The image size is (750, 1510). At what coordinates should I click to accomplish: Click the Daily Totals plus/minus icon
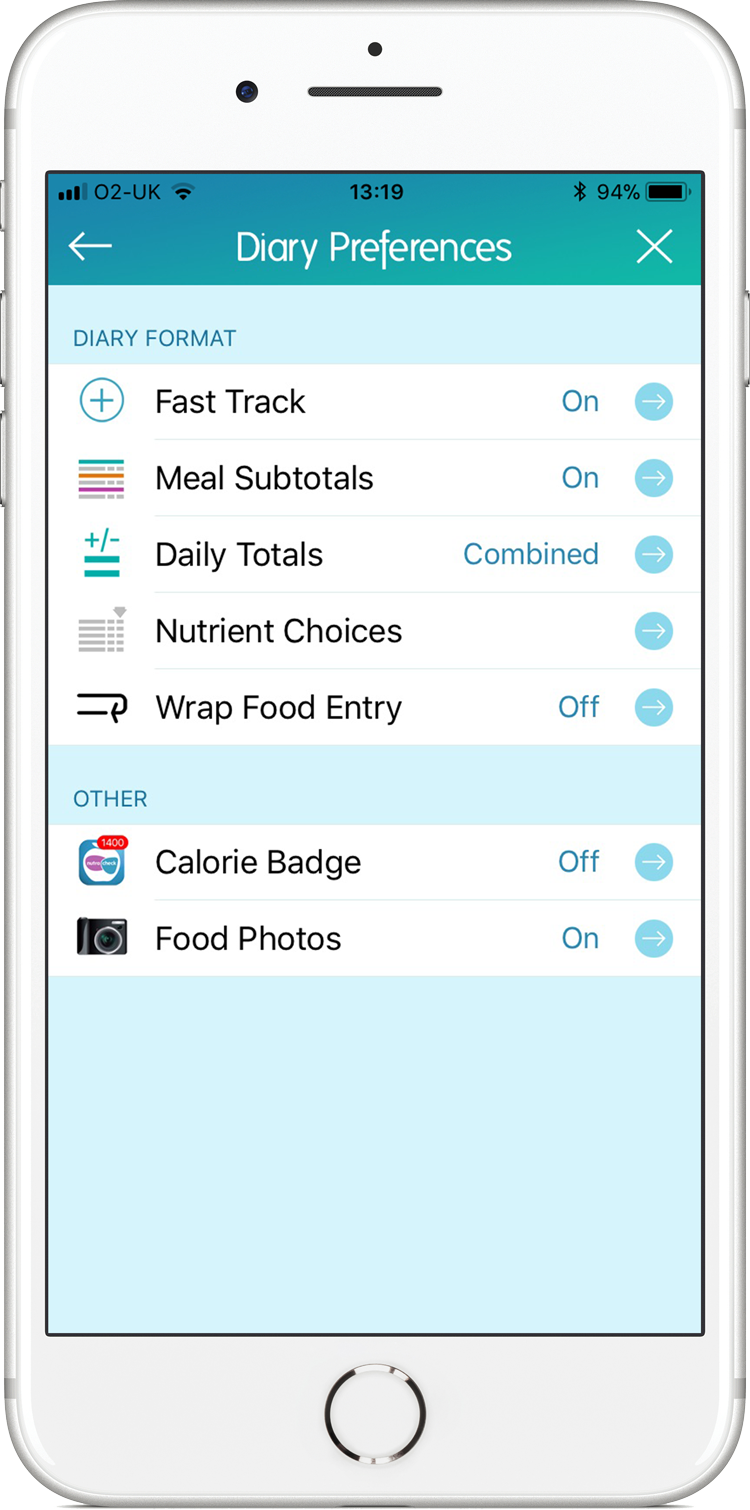(101, 554)
